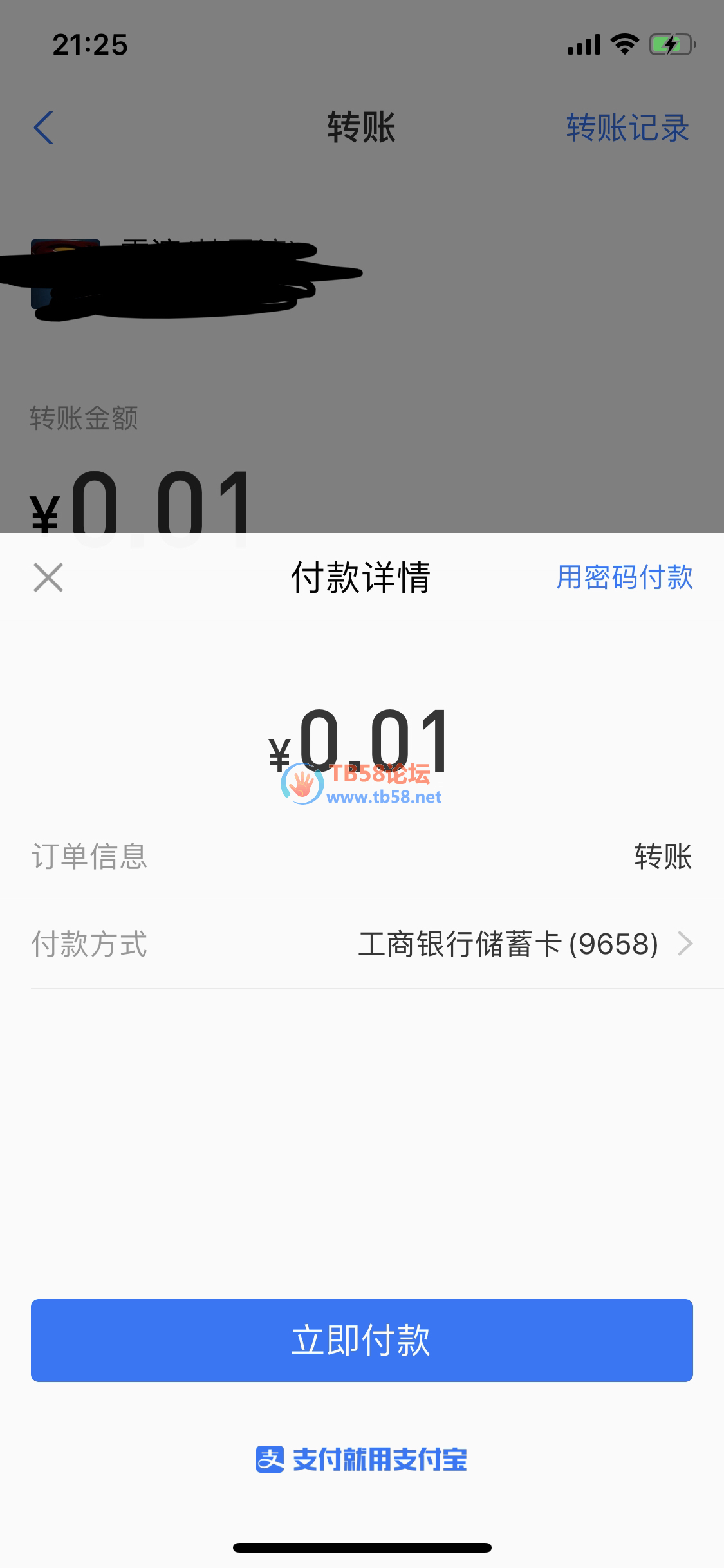Switch to password payment (用密码付款)
Image resolution: width=724 pixels, height=1568 pixels.
624,577
